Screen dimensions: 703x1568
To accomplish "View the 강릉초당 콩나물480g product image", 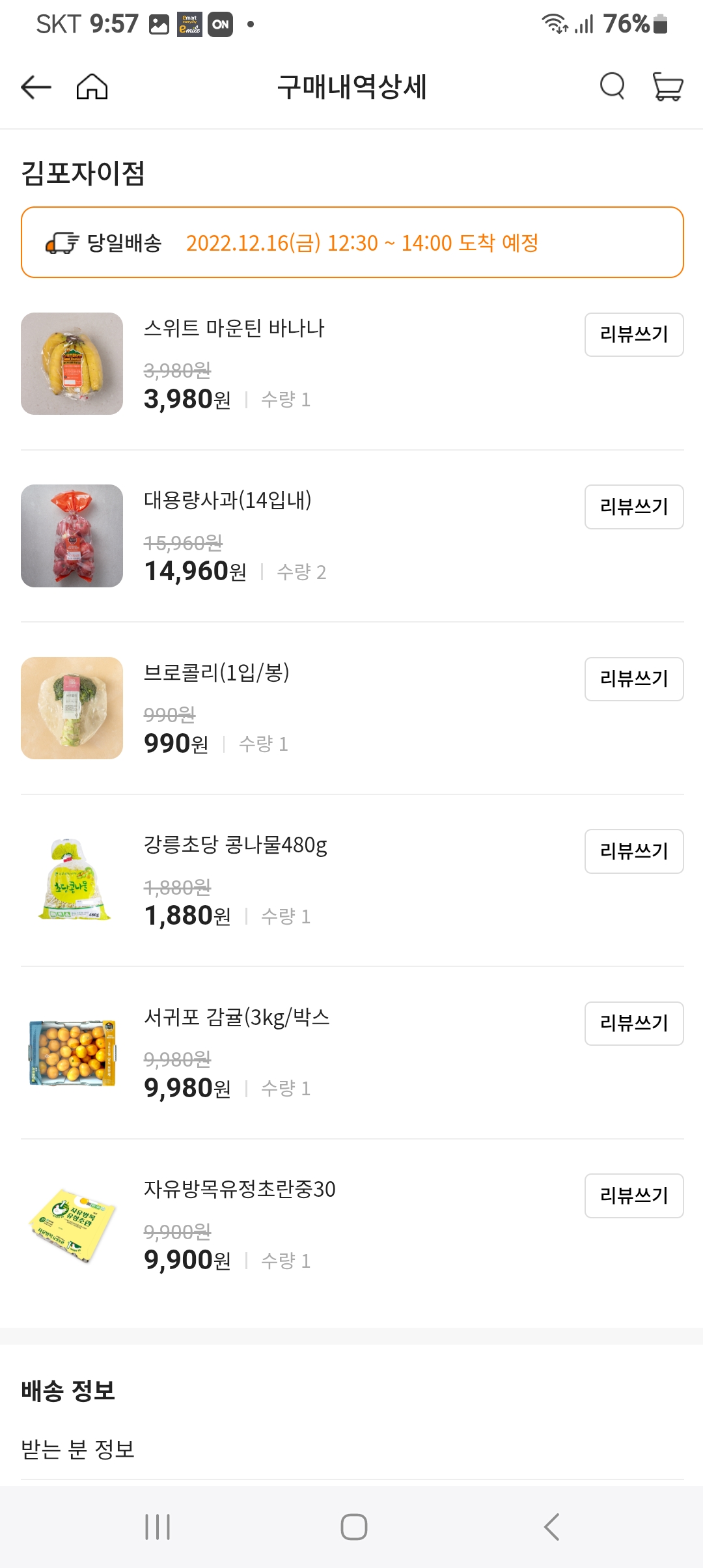I will point(72,880).
